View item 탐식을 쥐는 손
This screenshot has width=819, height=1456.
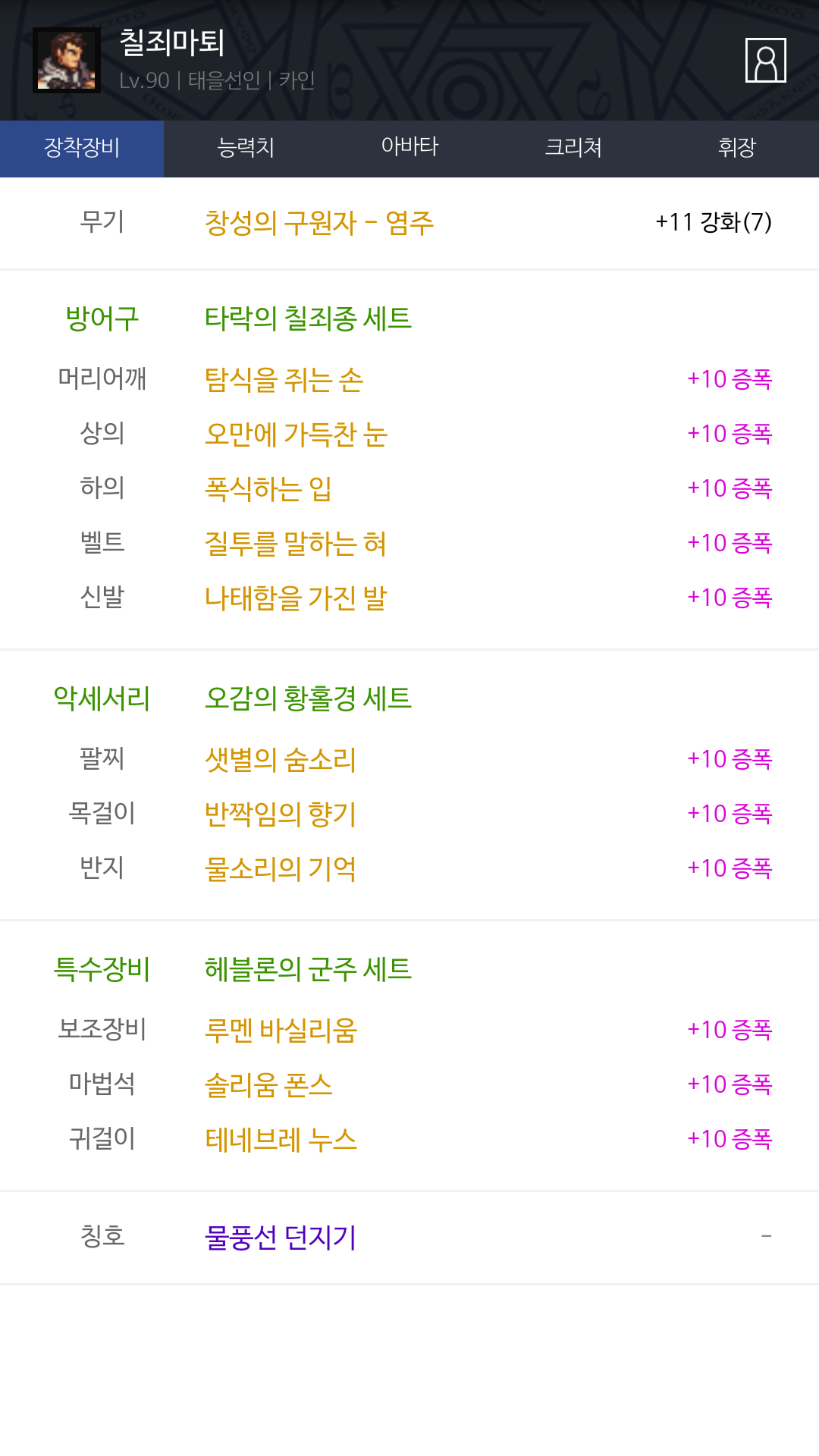[284, 379]
